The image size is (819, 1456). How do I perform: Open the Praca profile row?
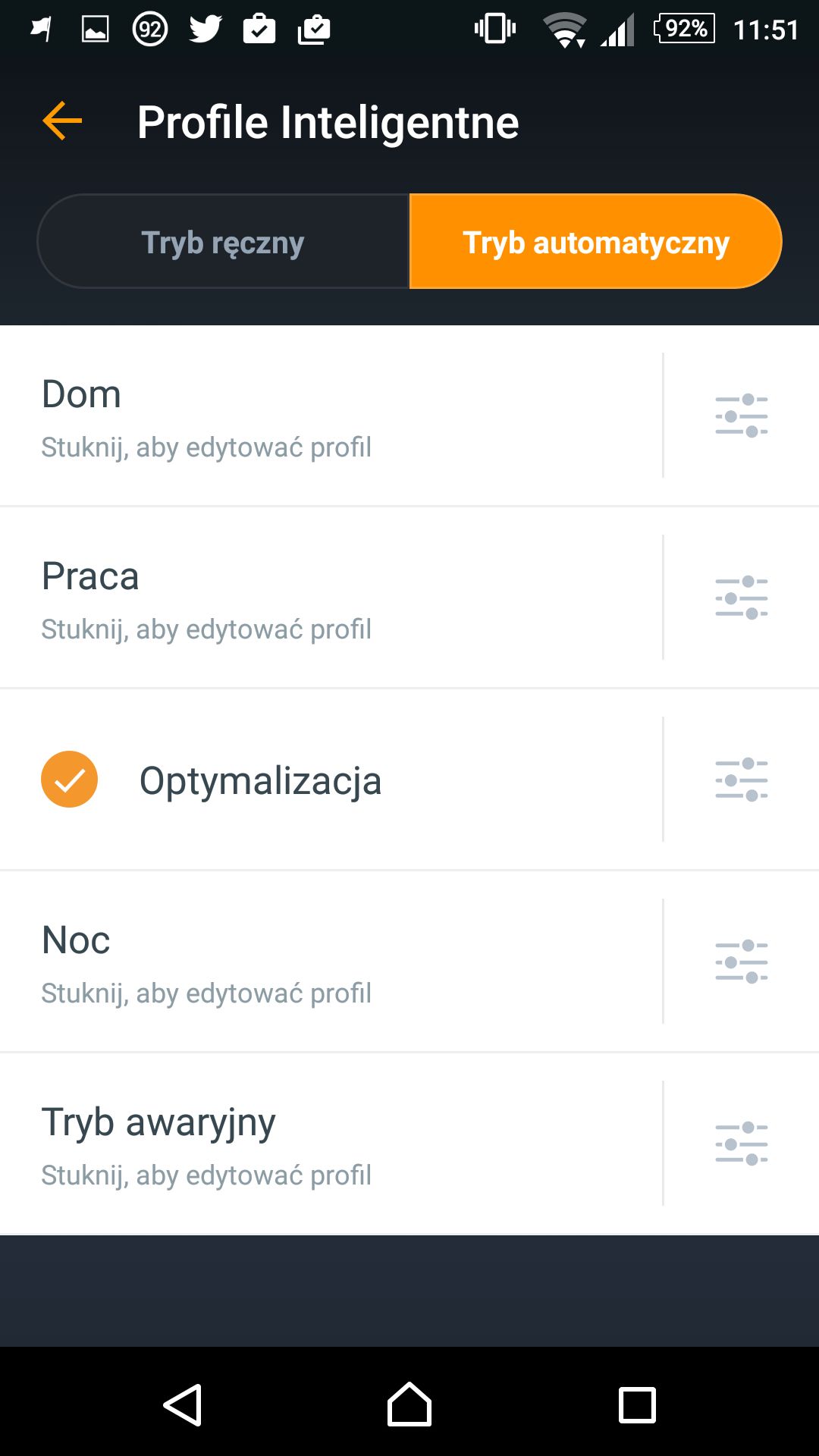331,598
